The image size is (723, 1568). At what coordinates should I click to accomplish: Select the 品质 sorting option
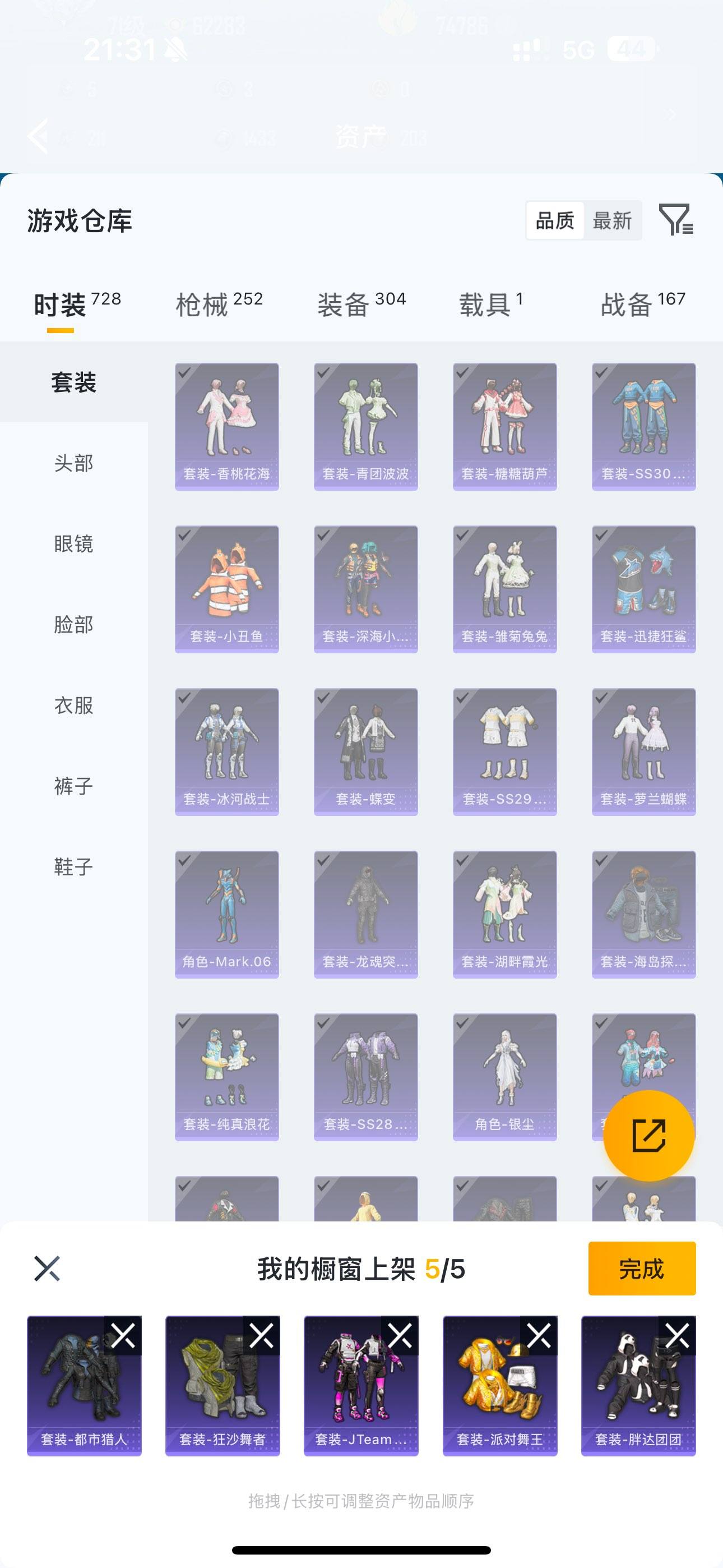554,220
